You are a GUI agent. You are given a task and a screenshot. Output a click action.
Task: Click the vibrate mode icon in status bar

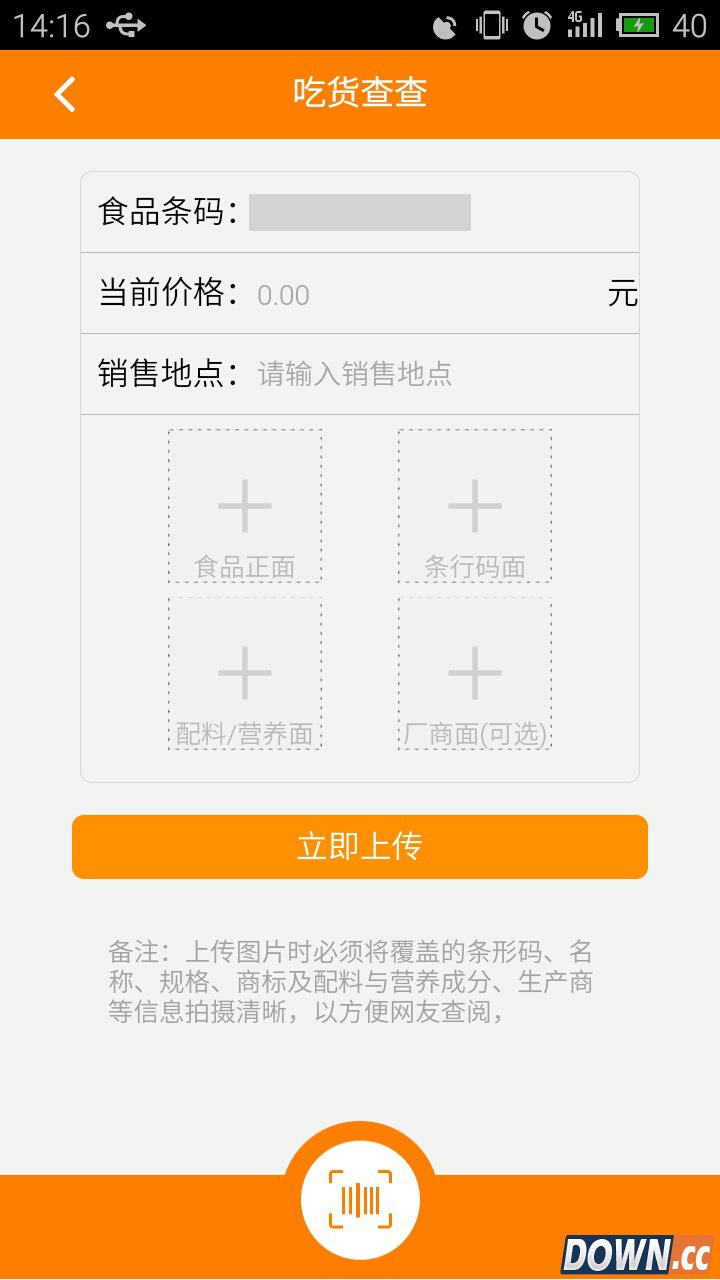(490, 24)
